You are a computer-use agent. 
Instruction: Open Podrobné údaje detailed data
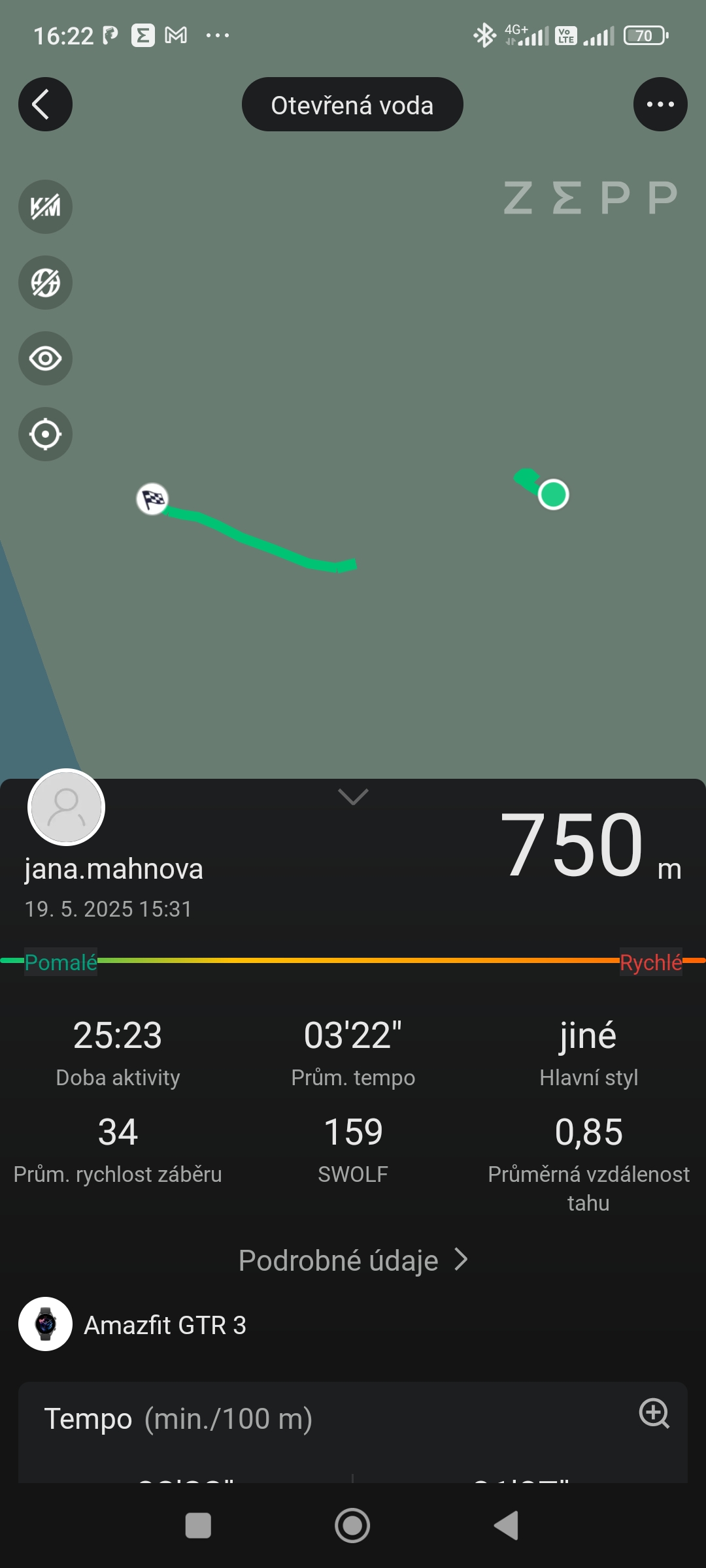coord(353,1260)
